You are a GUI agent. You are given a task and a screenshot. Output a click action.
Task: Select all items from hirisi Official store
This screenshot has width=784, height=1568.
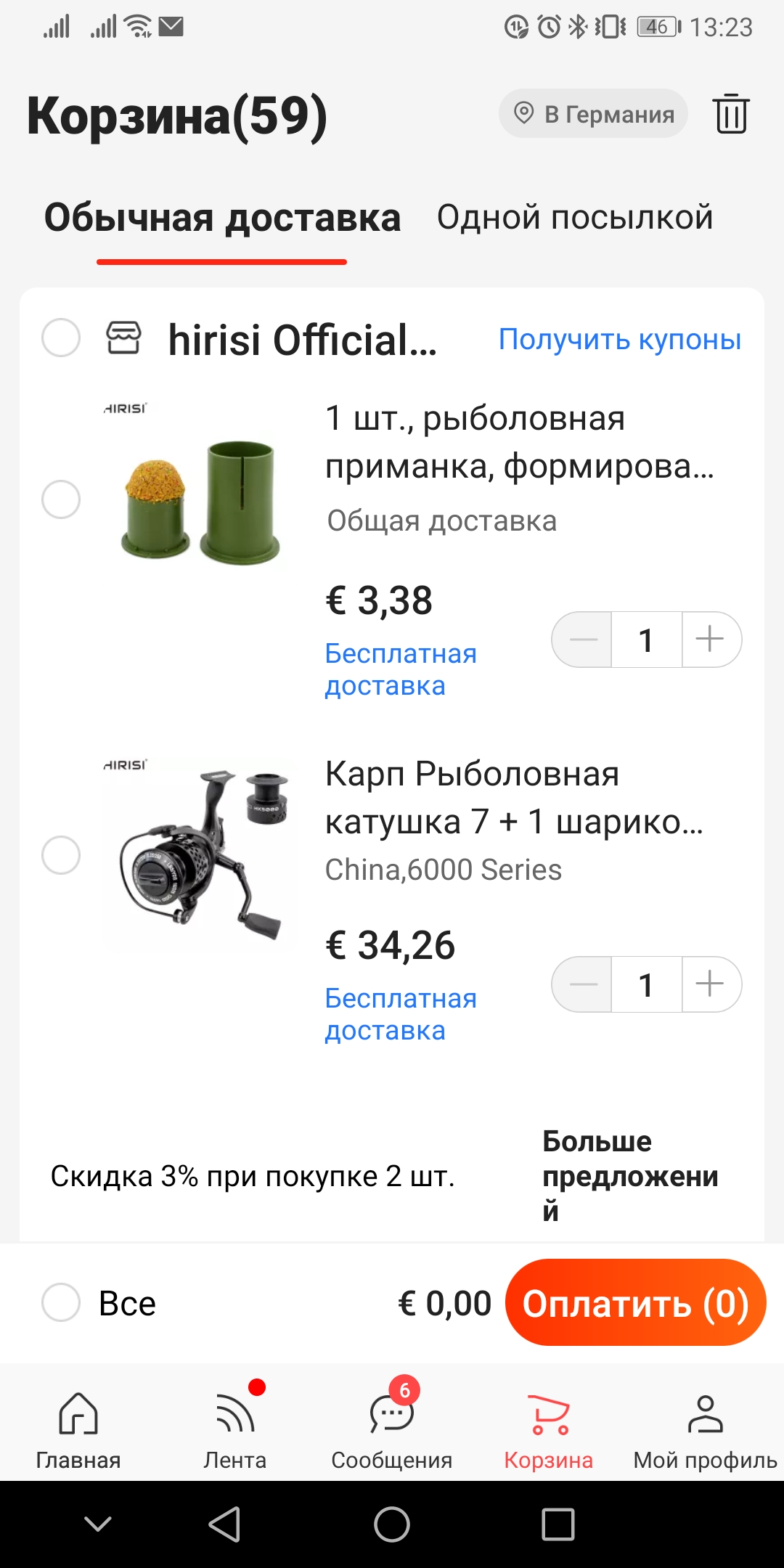point(61,338)
